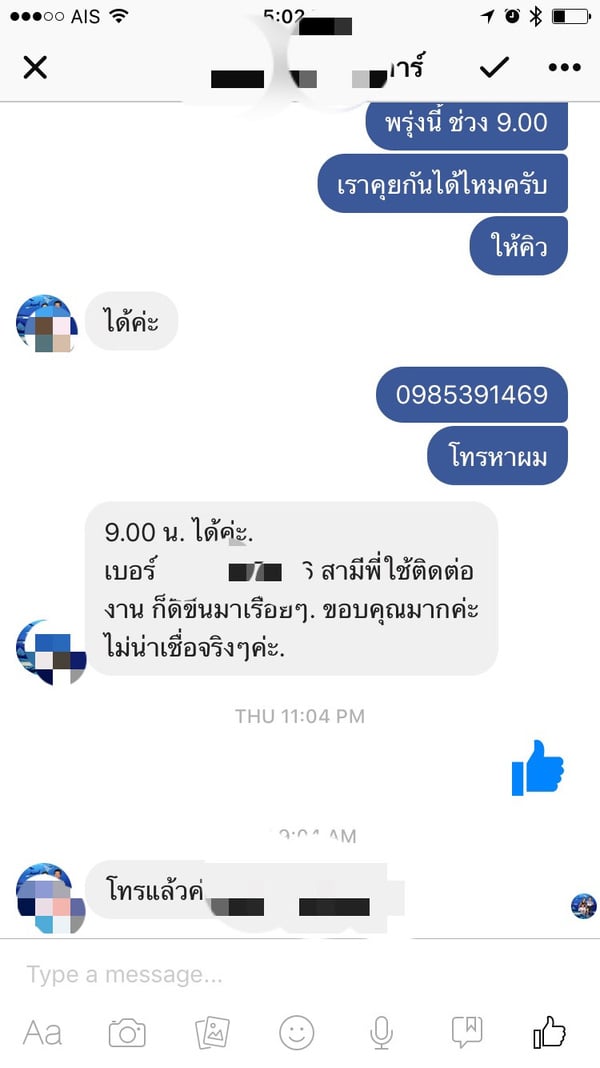Record a voice message with the microphone
Viewport: 600px width, 1068px height.
click(381, 1033)
